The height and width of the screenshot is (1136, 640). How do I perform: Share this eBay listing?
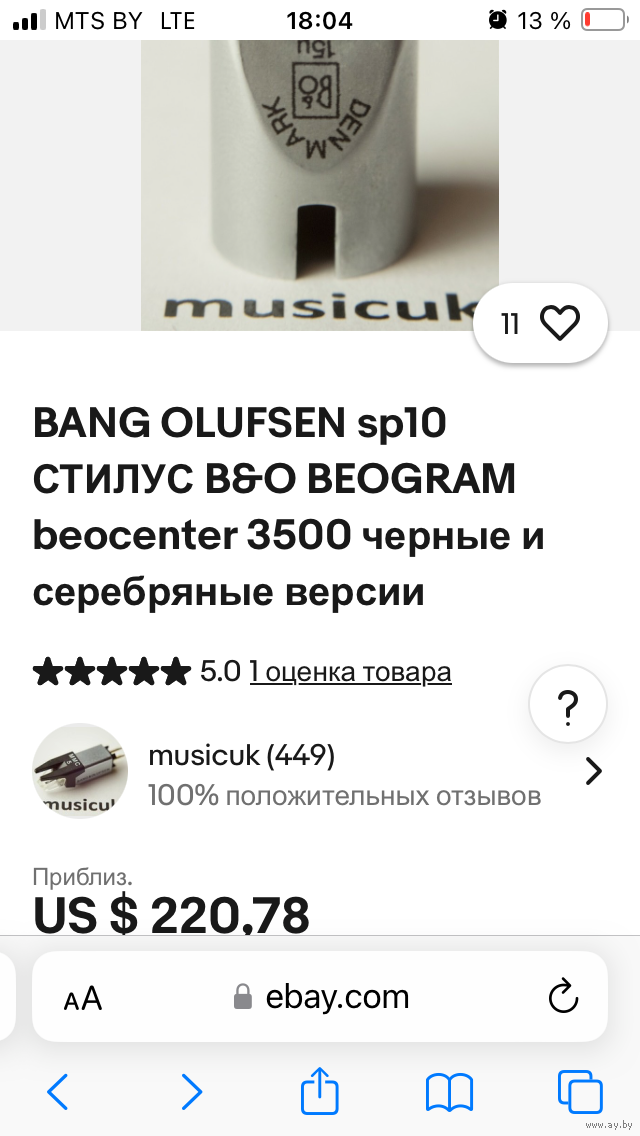point(320,1090)
